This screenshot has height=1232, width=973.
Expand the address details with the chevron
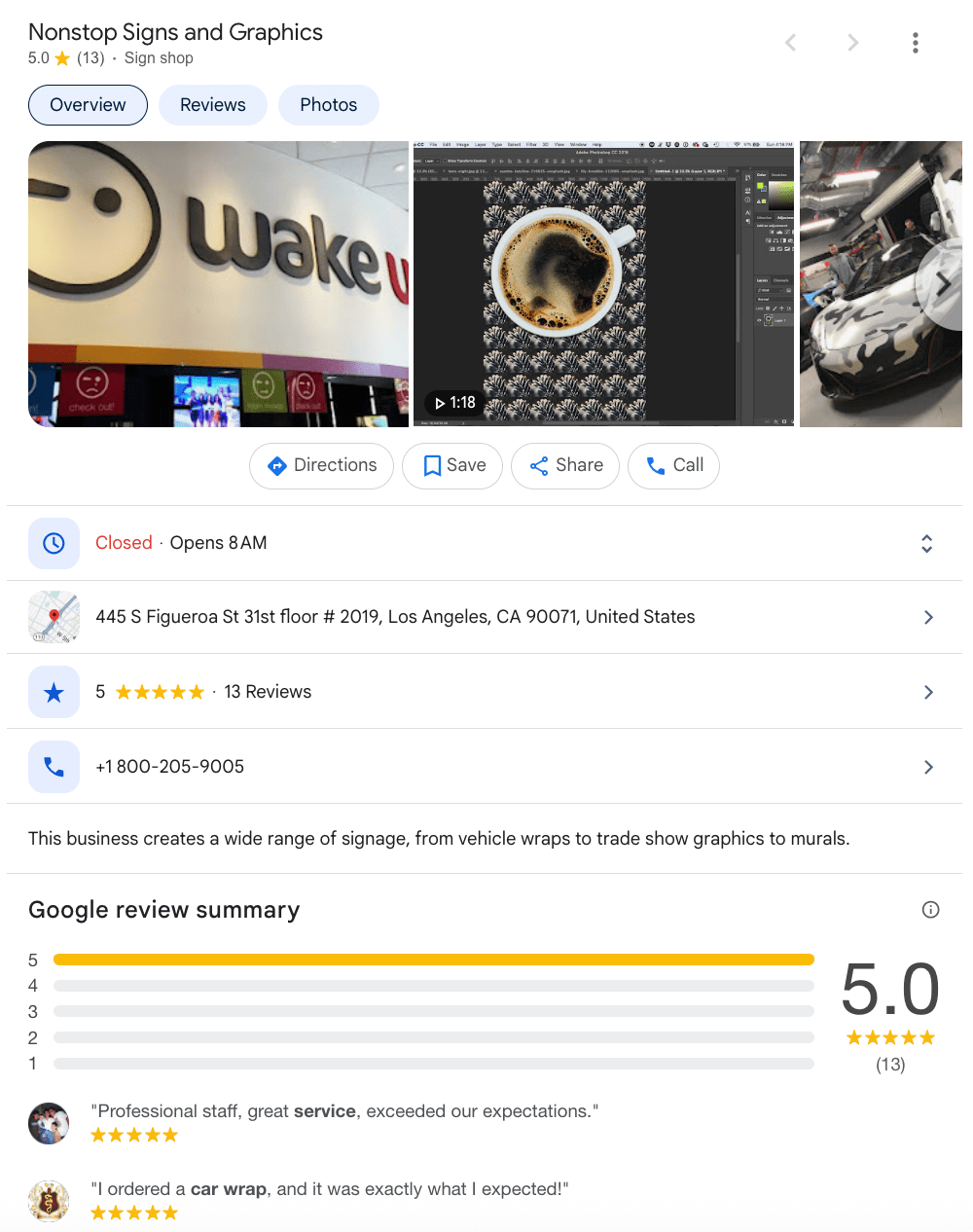point(928,617)
